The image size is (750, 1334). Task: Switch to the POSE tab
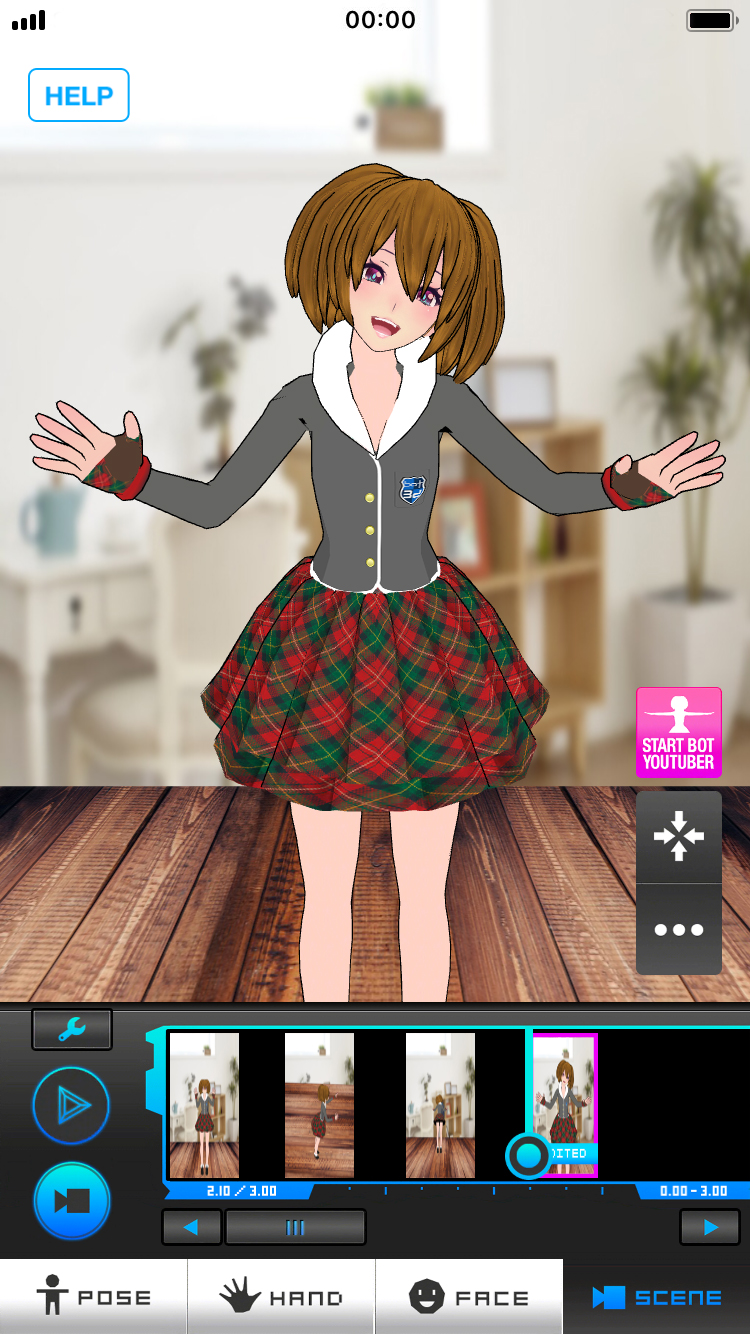coord(94,1297)
